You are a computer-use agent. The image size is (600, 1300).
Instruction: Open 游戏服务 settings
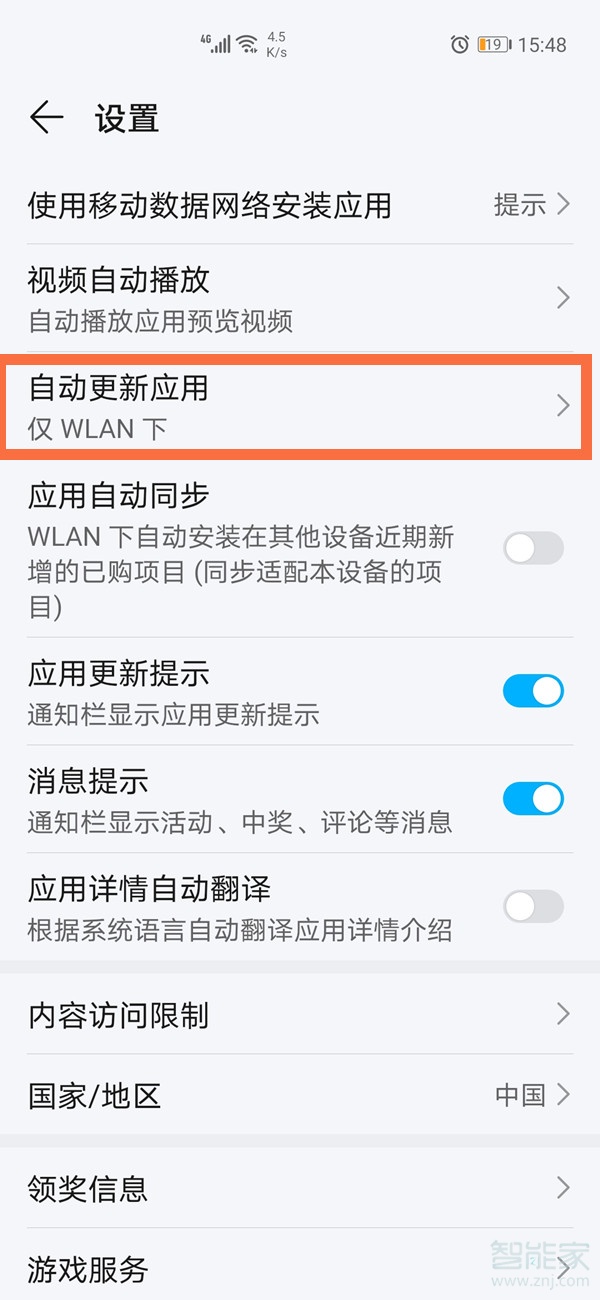click(x=300, y=1268)
